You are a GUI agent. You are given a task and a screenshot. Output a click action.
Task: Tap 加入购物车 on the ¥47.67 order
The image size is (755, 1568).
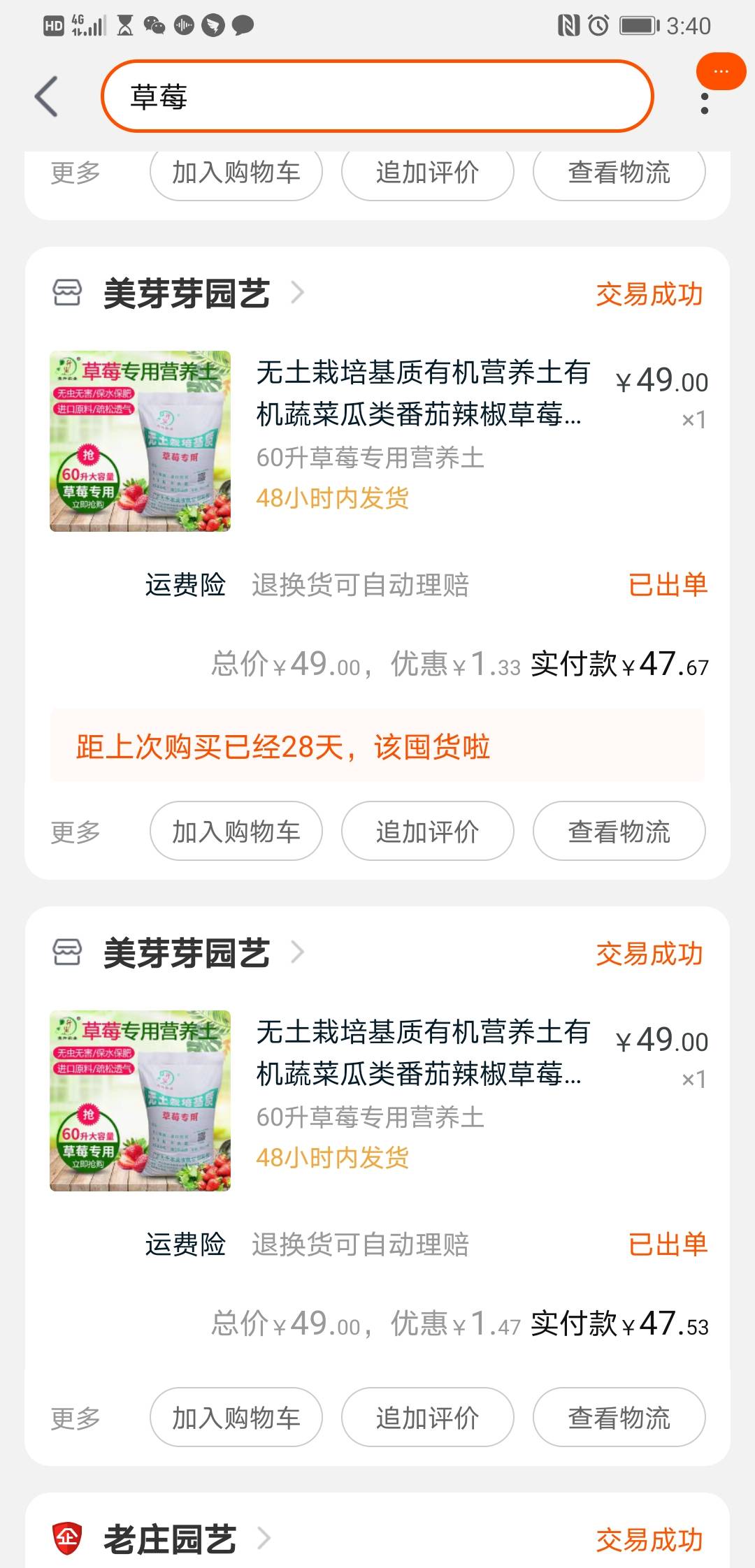(236, 831)
